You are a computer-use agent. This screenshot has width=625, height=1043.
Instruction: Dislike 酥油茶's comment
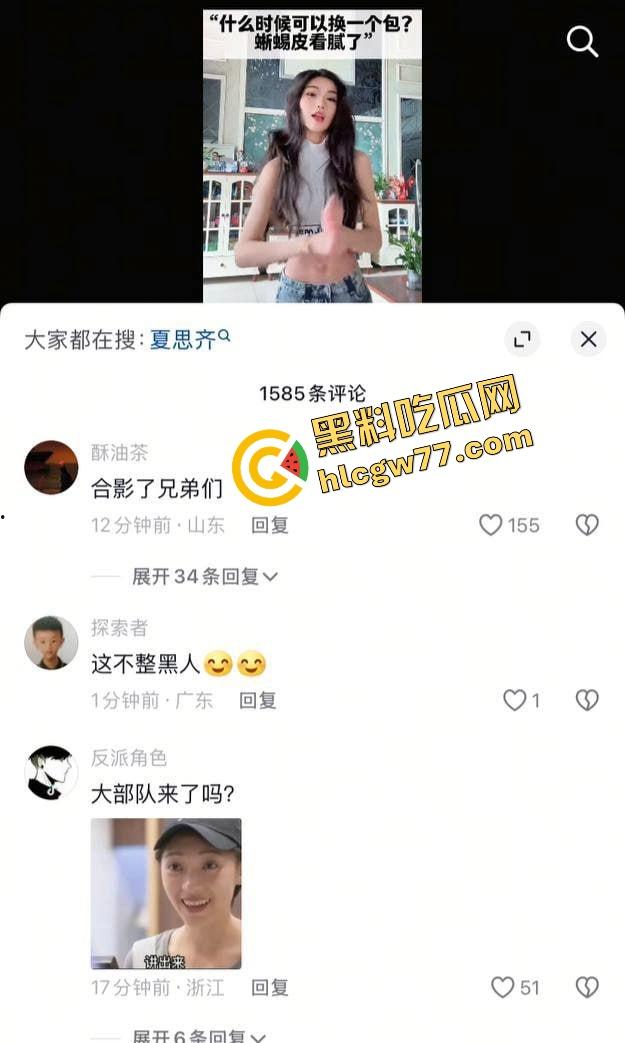click(x=587, y=525)
